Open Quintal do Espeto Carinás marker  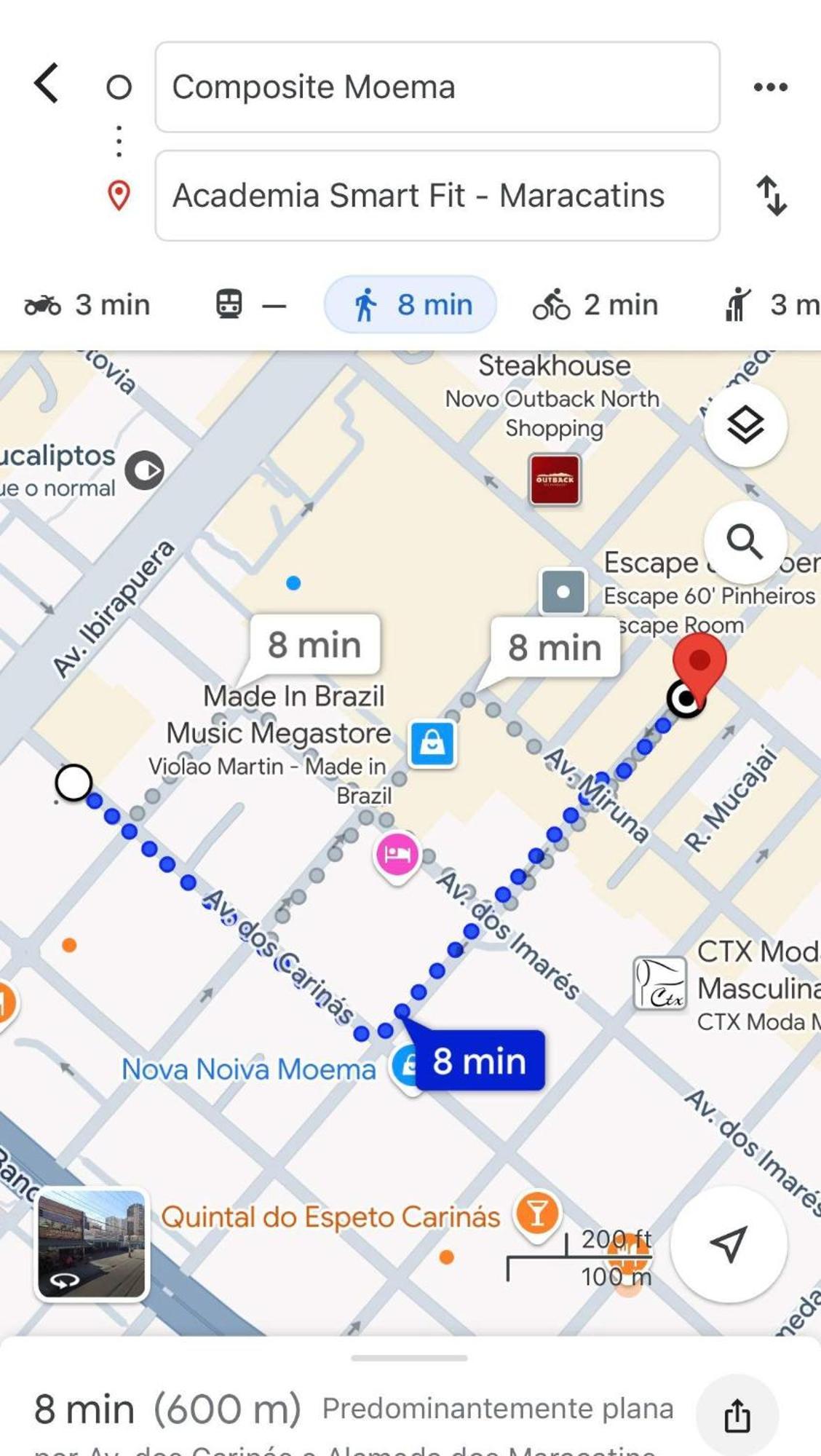537,1214
